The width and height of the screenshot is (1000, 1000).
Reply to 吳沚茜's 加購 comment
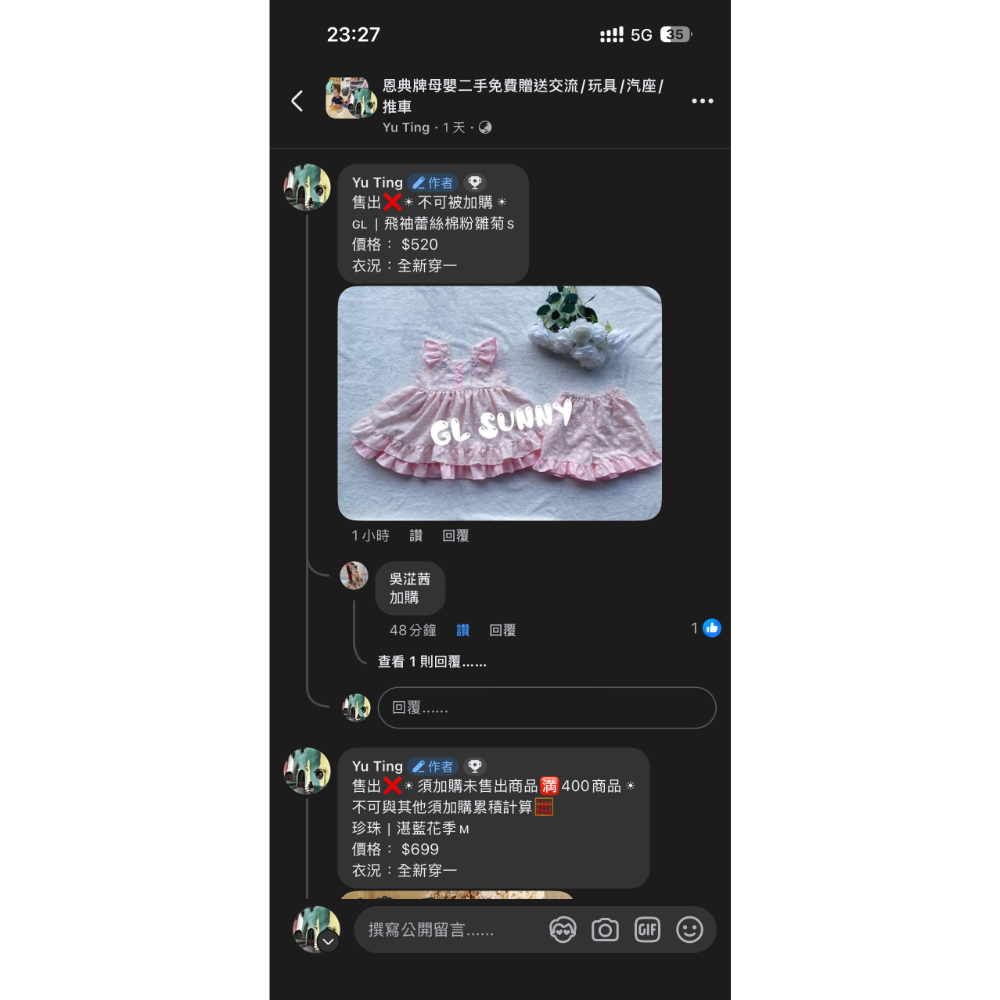pyautogui.click(x=502, y=630)
